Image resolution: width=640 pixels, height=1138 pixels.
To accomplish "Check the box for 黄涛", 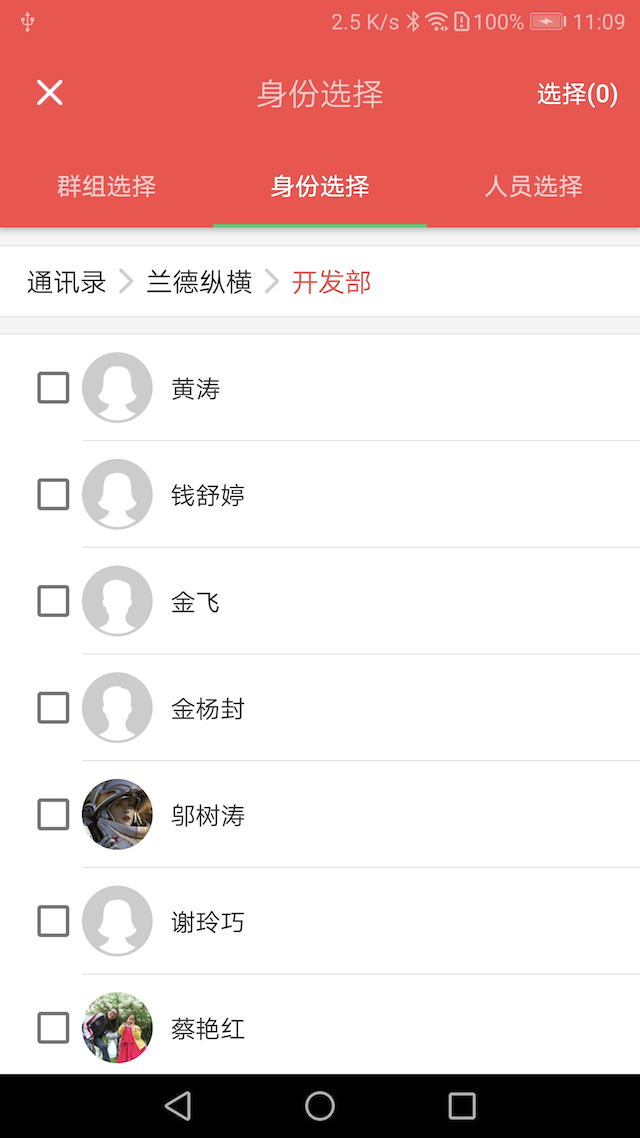I will (53, 388).
